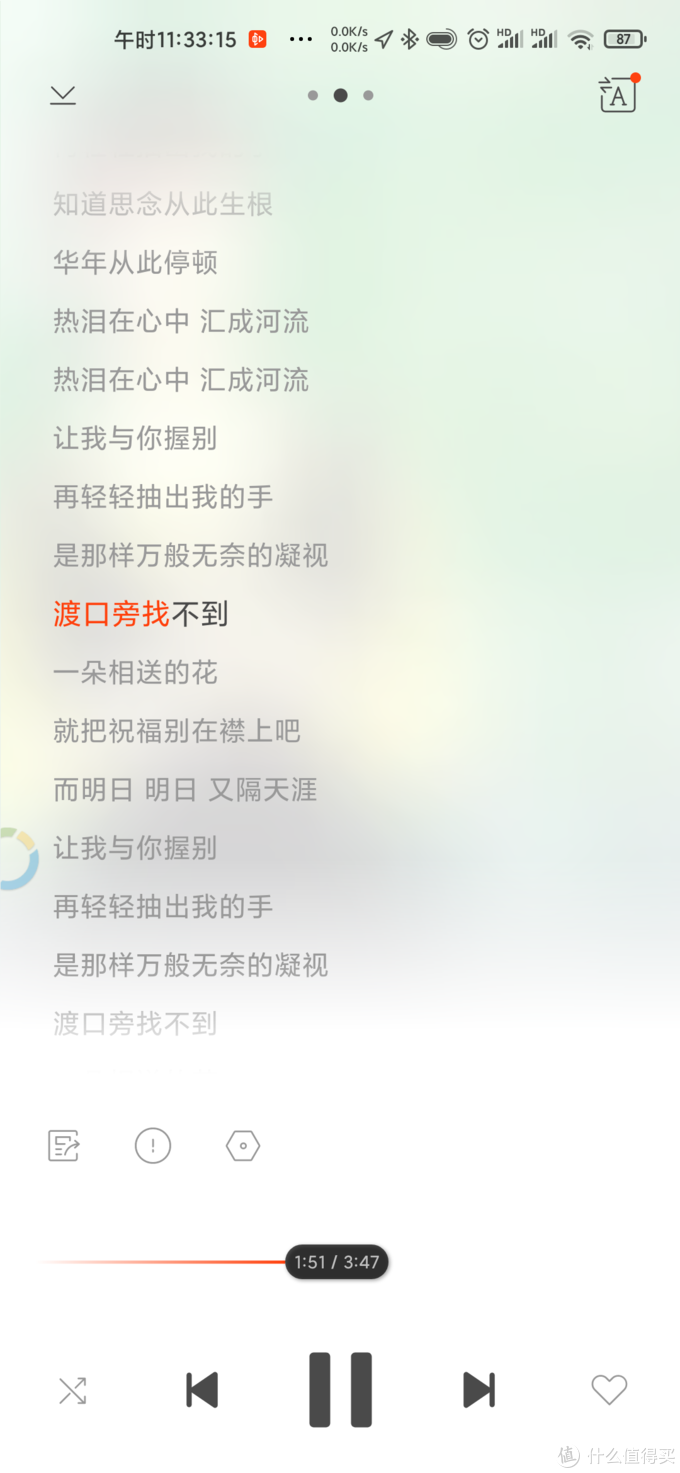Like the song with the heart icon
Viewport: 680px width, 1473px height.
pyautogui.click(x=609, y=1390)
